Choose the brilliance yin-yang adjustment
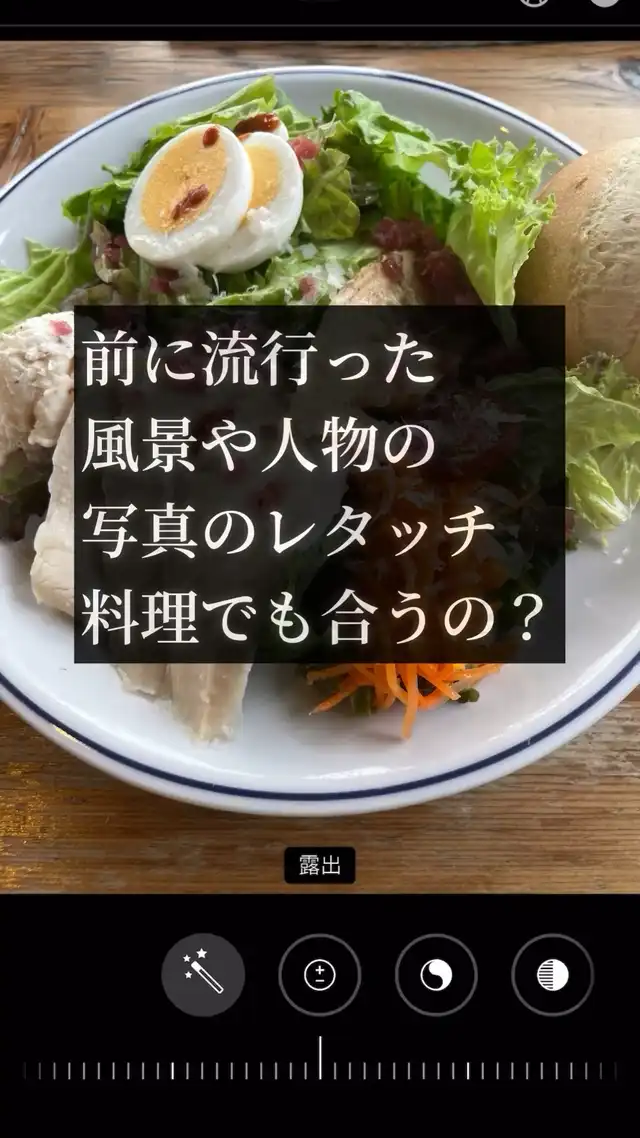Viewport: 640px width, 1138px height. click(x=436, y=975)
